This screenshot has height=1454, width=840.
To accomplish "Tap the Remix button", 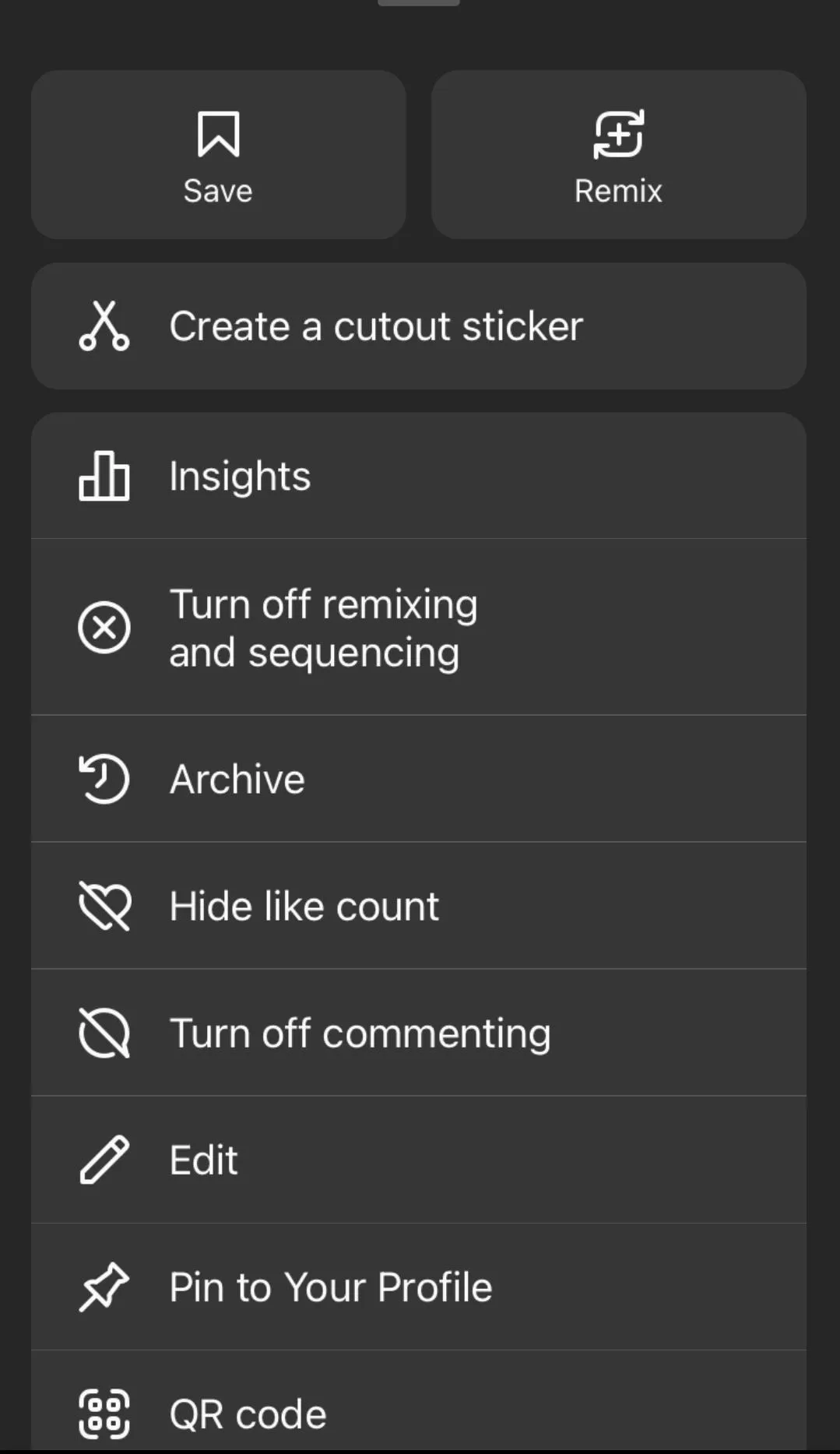I will point(618,154).
